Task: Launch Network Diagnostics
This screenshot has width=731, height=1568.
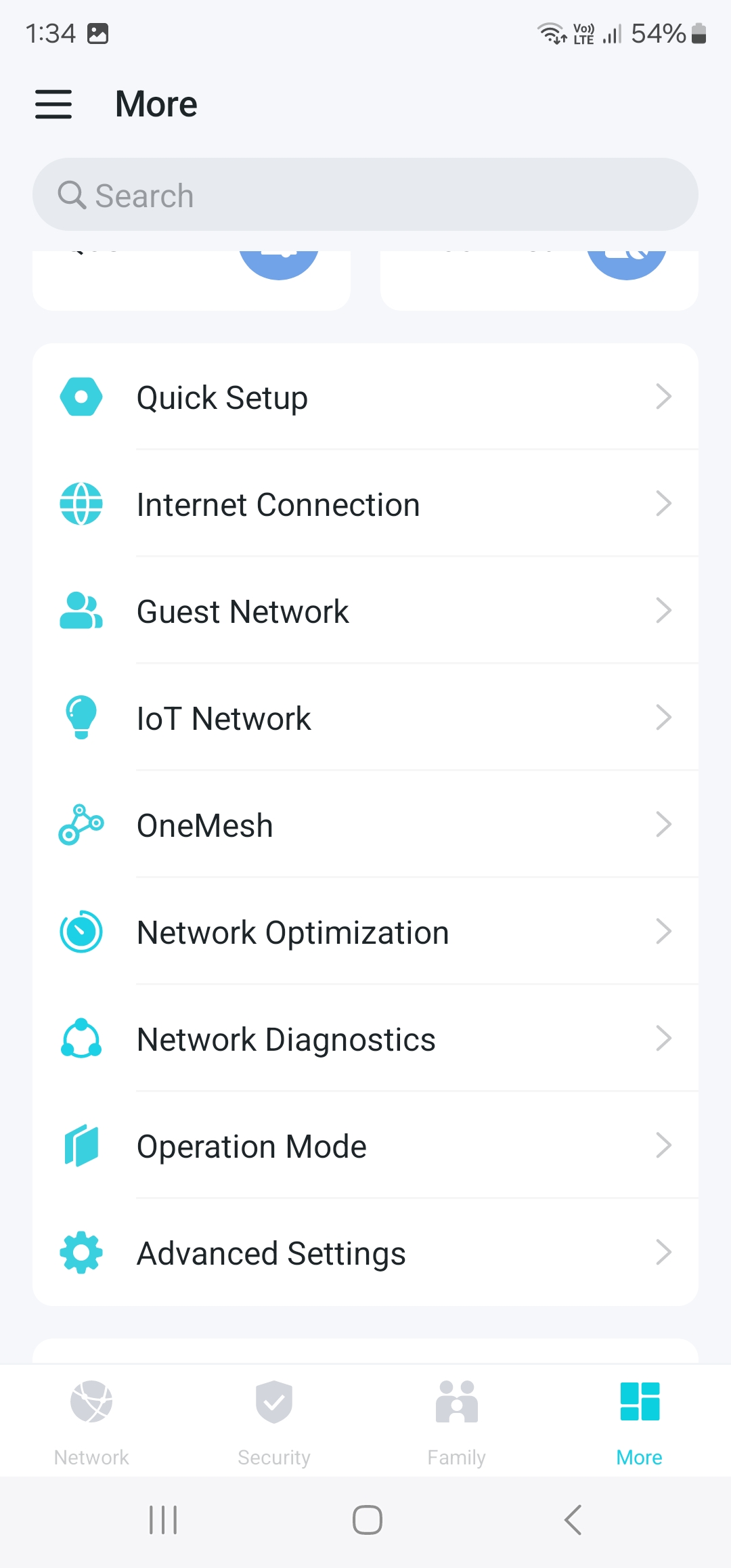Action: 365,1039
